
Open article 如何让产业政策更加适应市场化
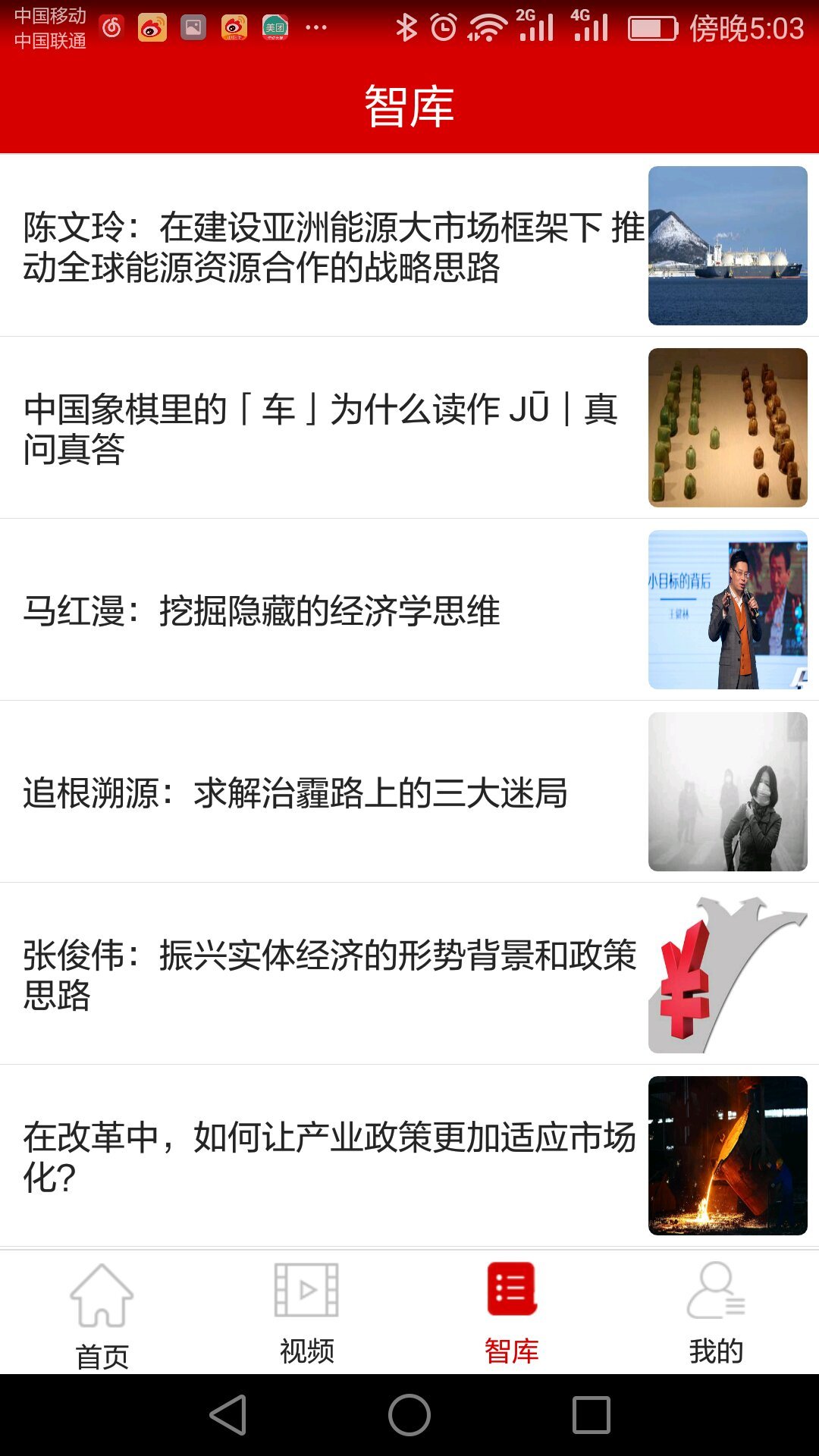click(330, 1156)
